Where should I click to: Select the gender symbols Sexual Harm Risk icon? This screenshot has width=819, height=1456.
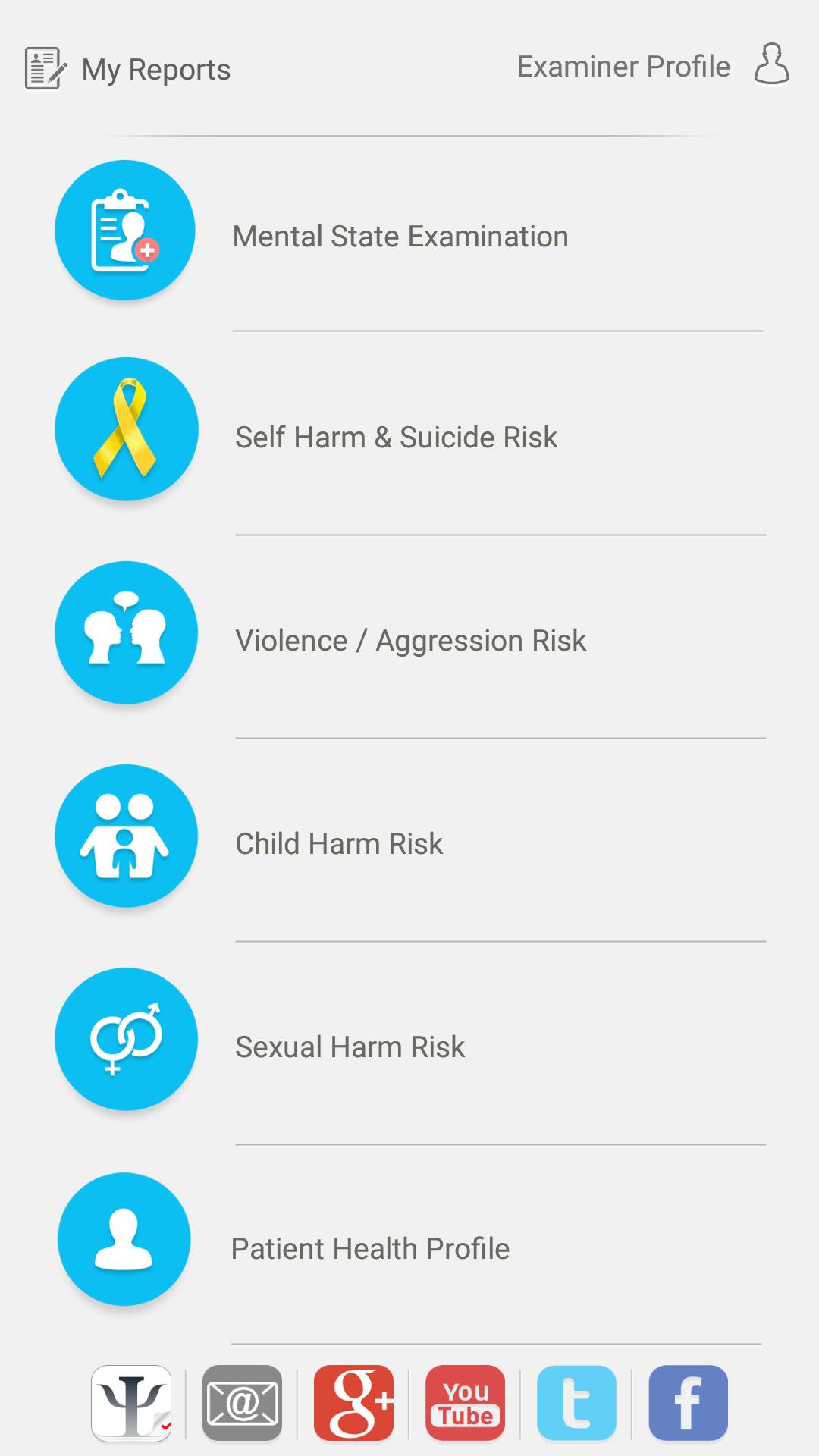coord(126,1040)
